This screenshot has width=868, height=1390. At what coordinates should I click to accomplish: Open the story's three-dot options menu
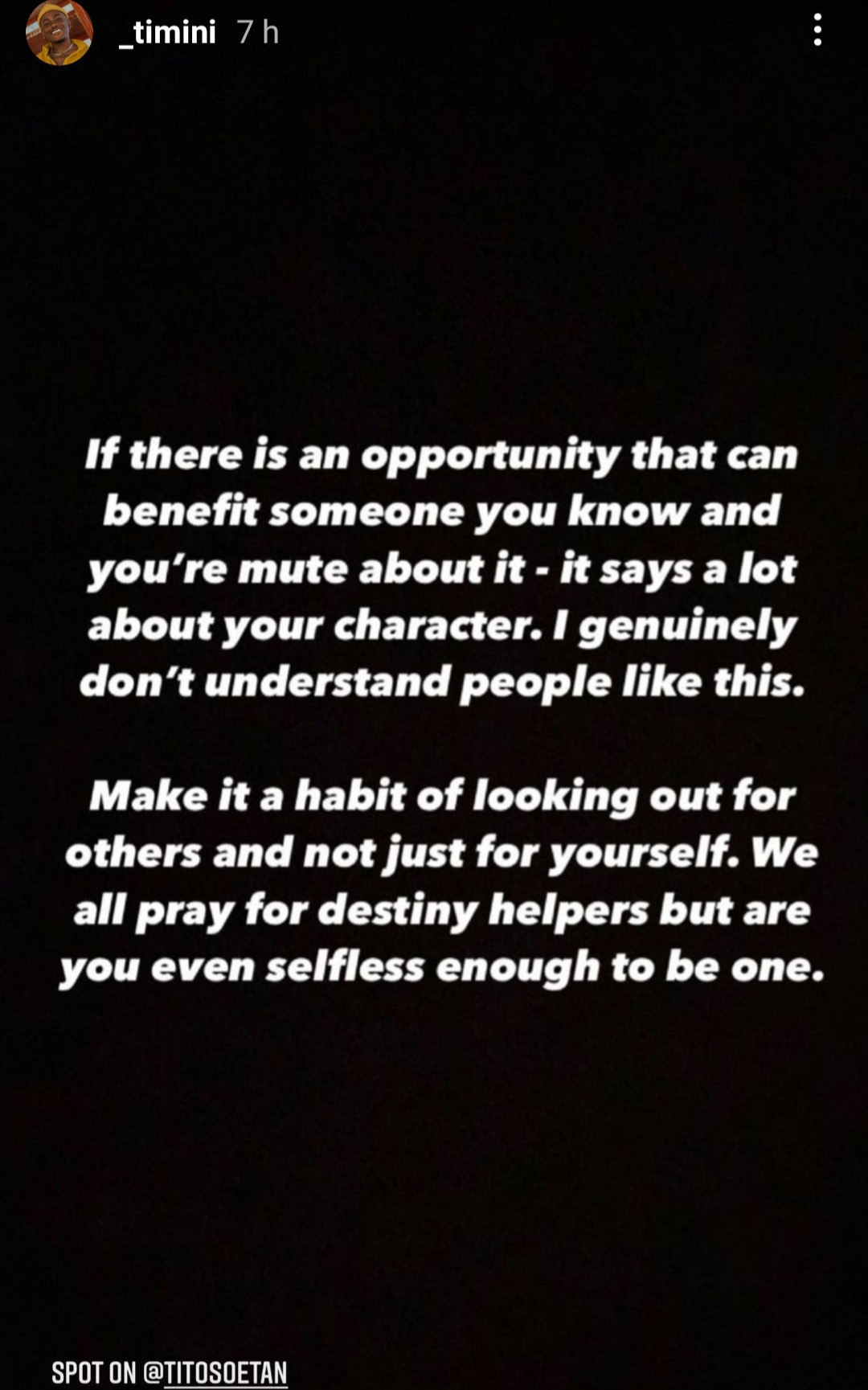point(817,31)
